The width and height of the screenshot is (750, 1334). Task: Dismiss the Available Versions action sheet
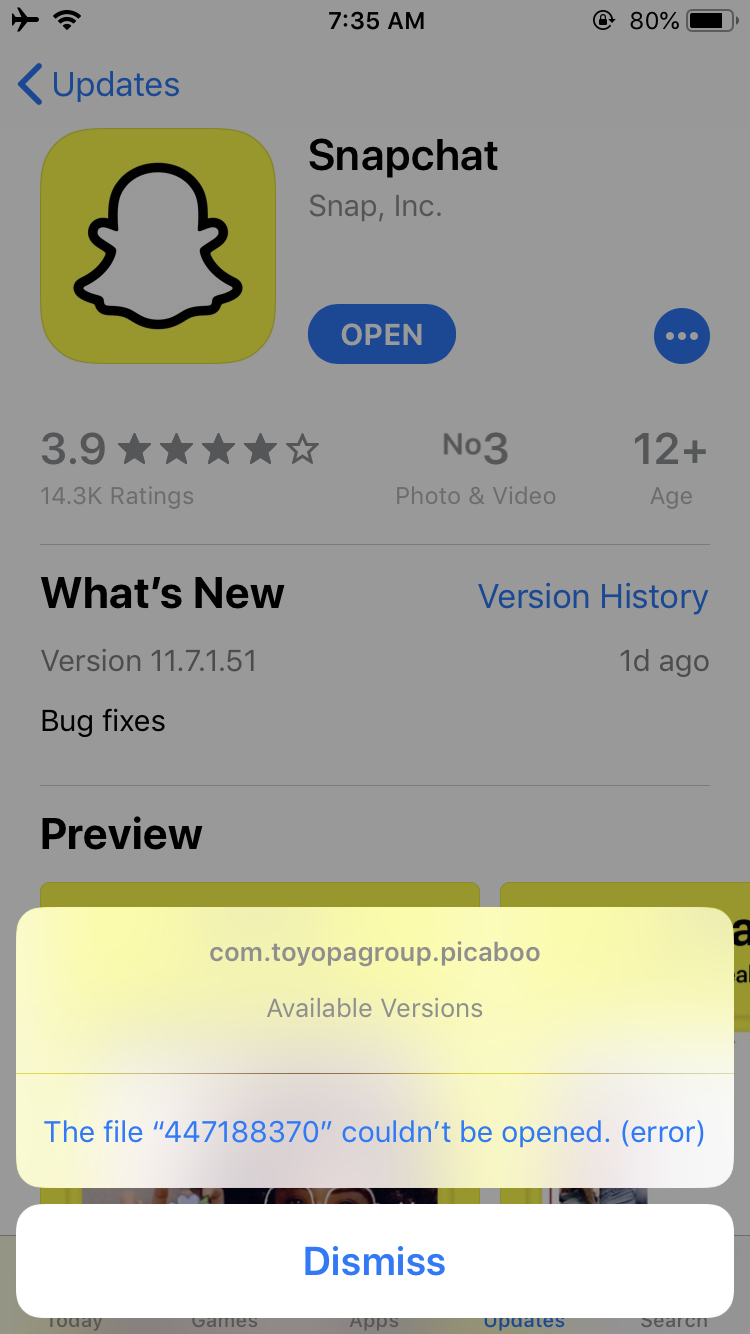coord(374,1261)
